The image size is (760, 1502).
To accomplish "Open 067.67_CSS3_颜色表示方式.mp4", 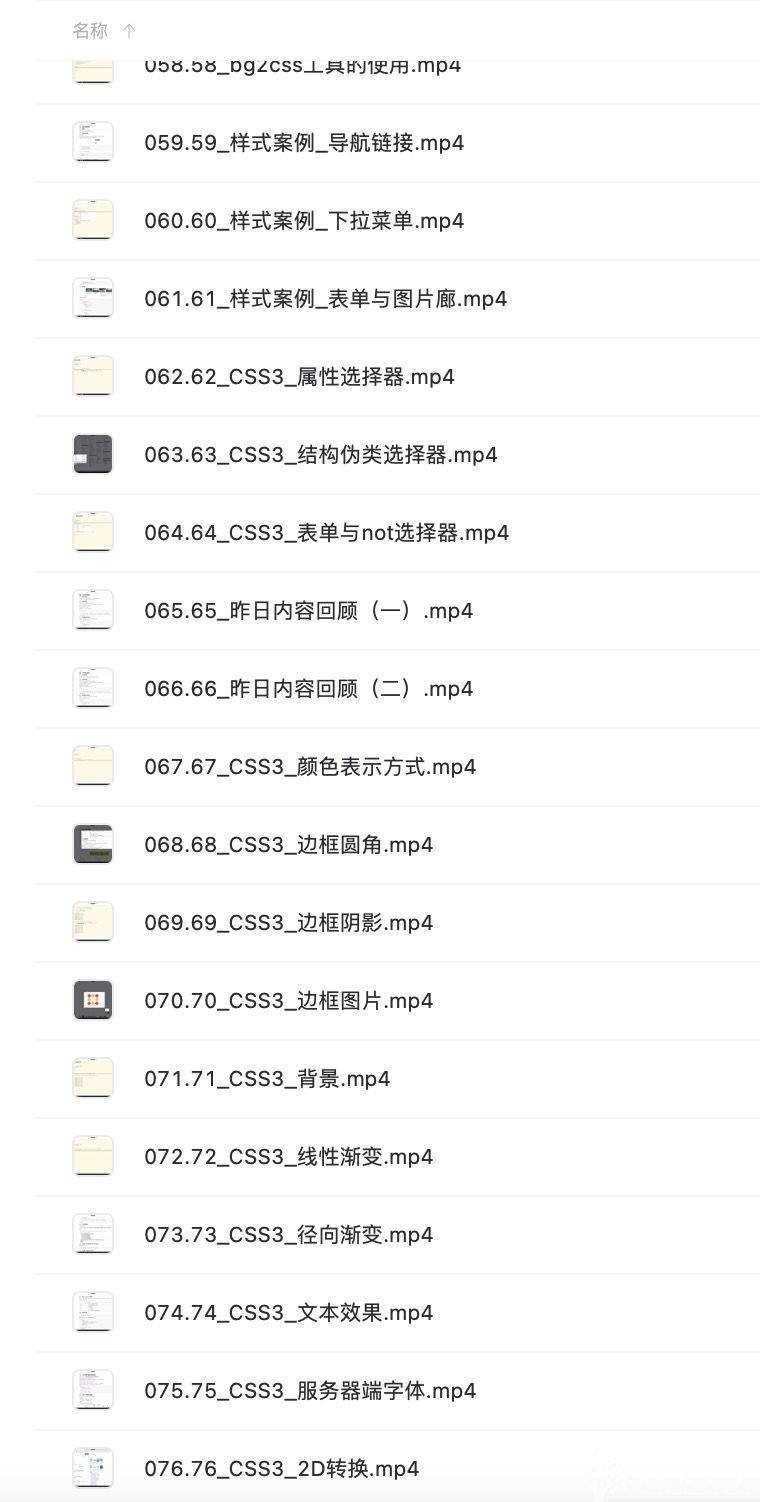I will click(310, 767).
